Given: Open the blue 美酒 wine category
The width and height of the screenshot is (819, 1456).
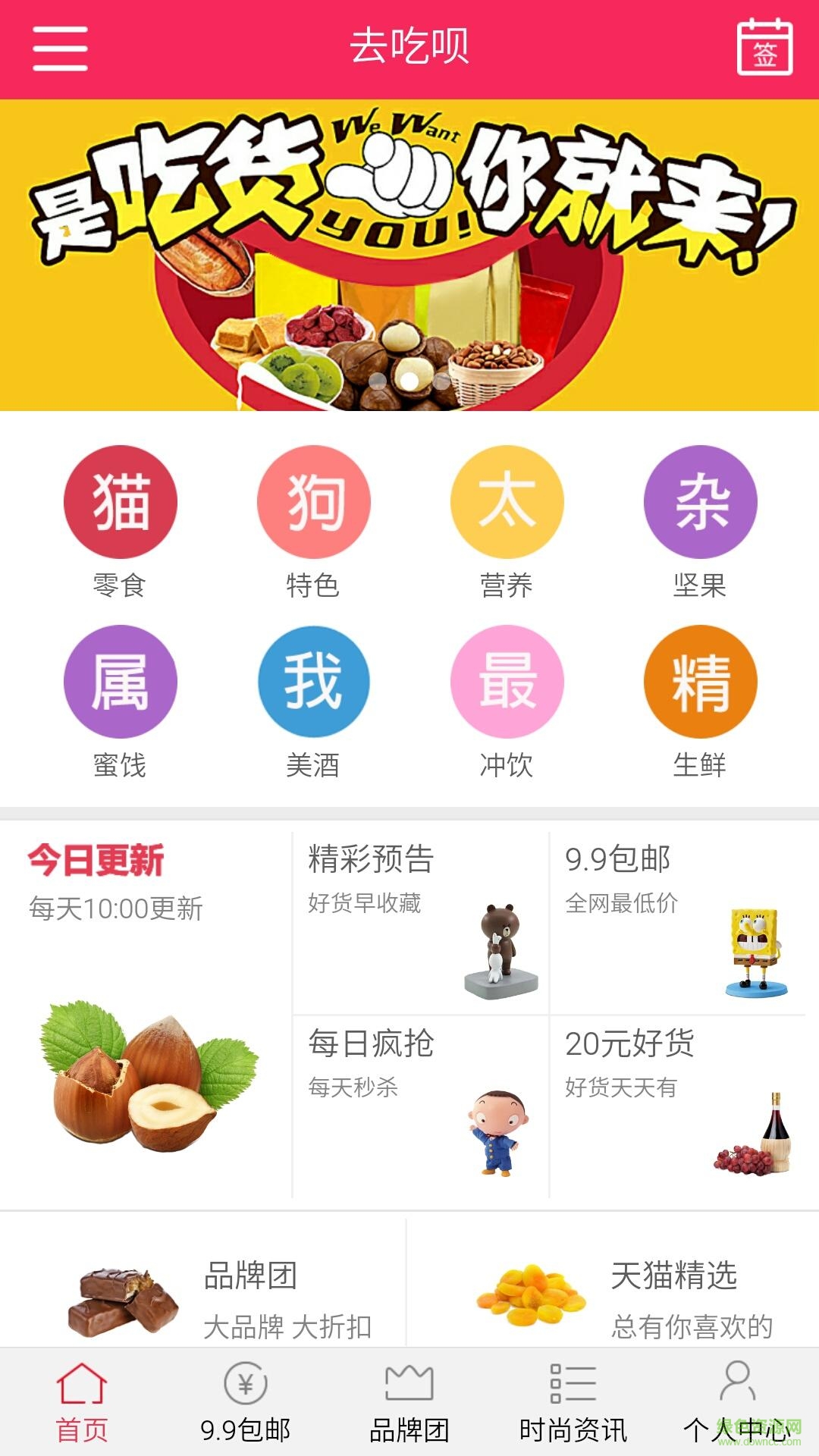Looking at the screenshot, I should 314,682.
